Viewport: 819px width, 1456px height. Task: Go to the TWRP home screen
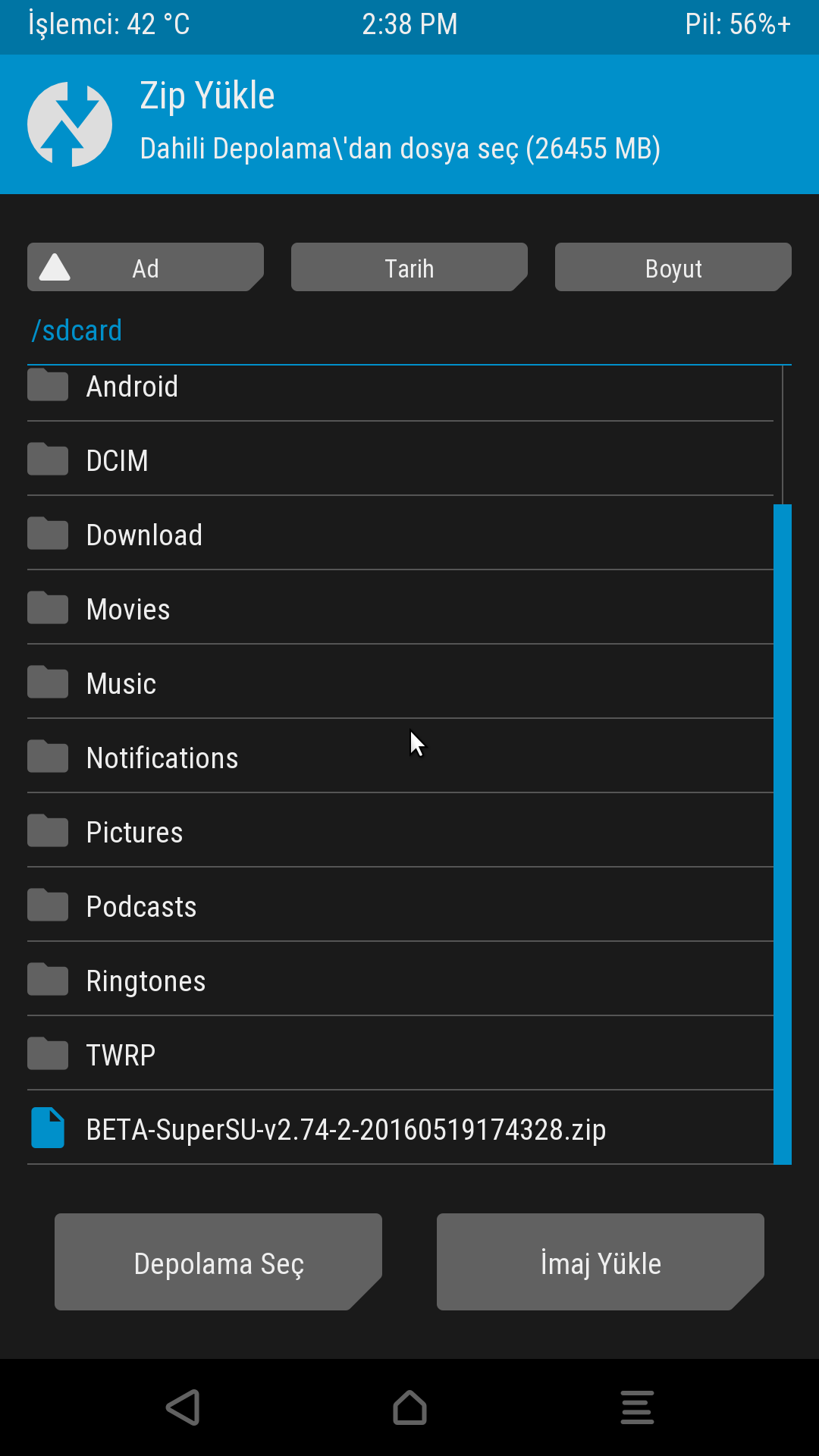pyautogui.click(x=409, y=1407)
